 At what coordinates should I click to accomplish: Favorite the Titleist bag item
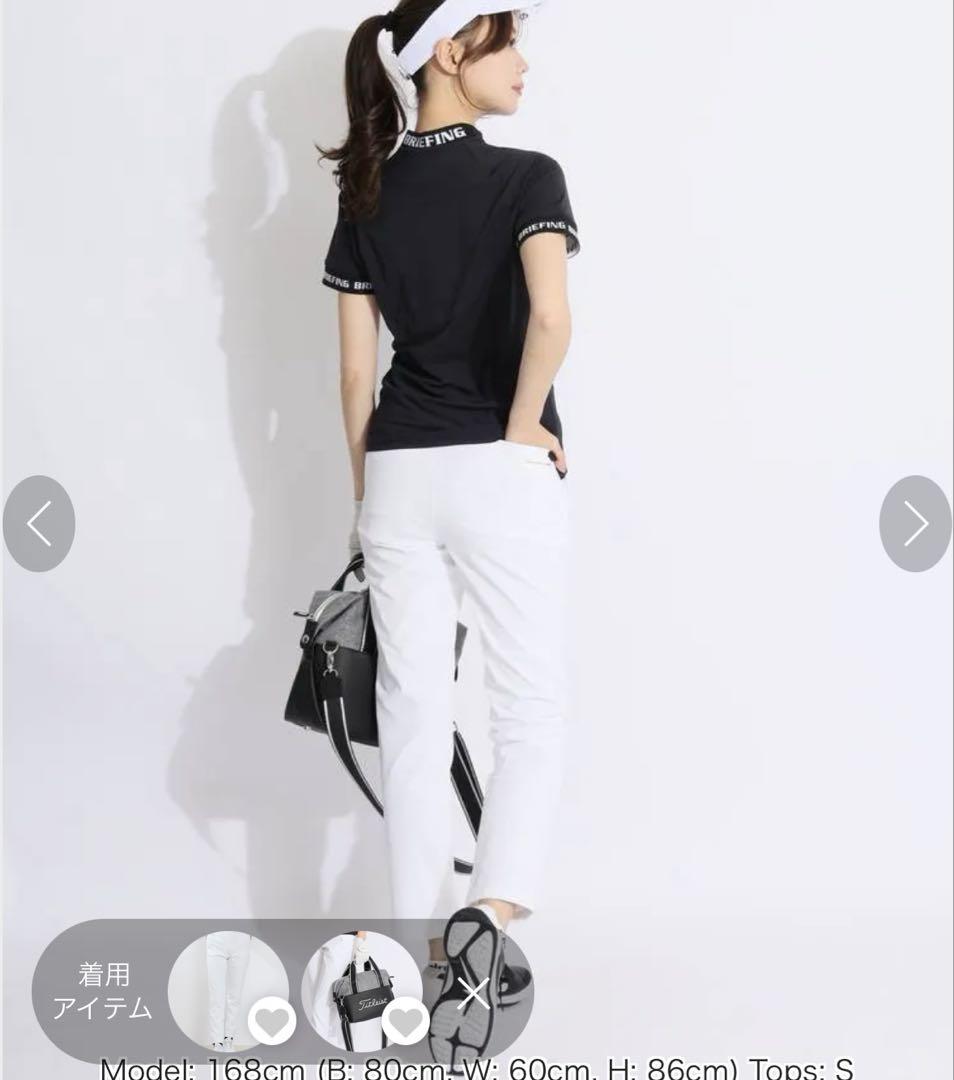coord(405,1022)
